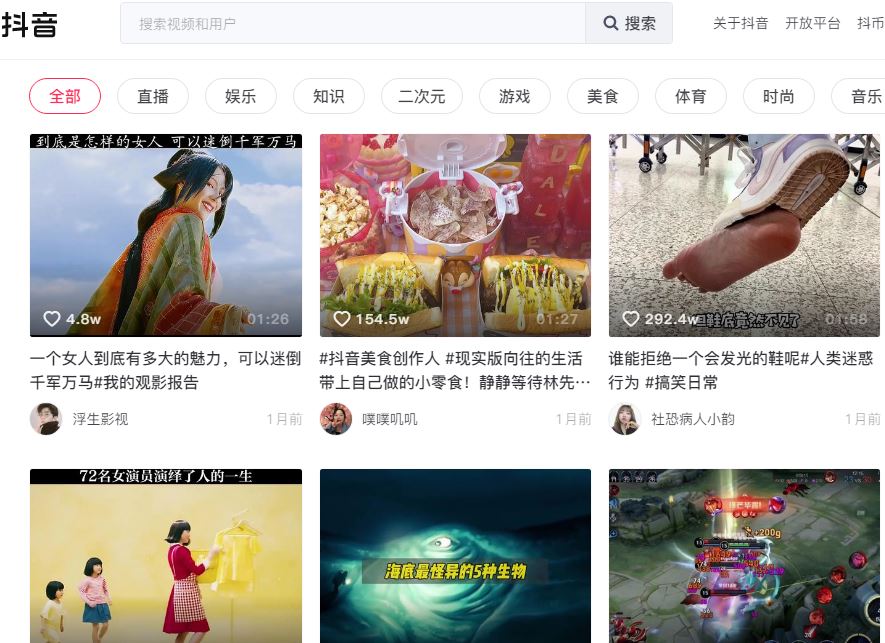Select the 知识 category chip
The image size is (885, 643).
(329, 96)
